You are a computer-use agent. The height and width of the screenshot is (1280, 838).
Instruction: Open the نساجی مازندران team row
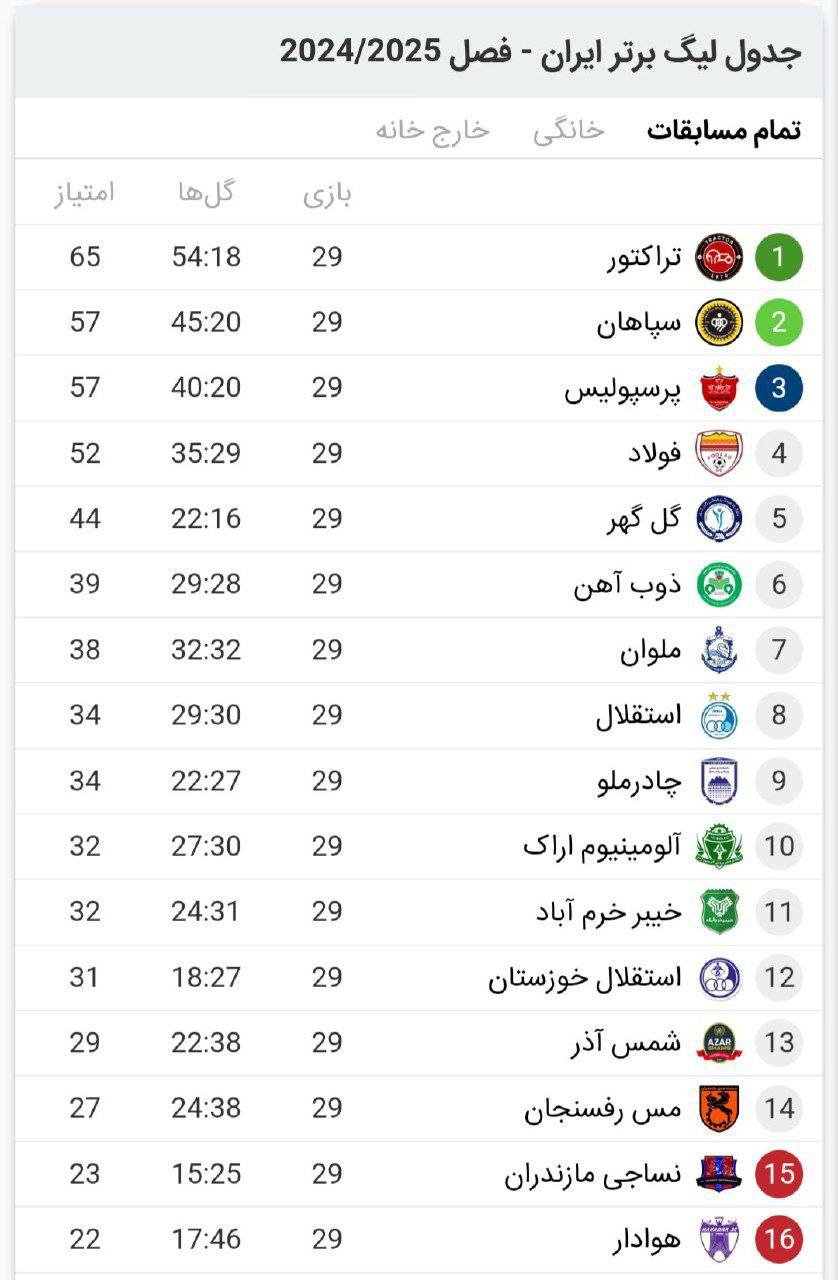(x=593, y=1174)
